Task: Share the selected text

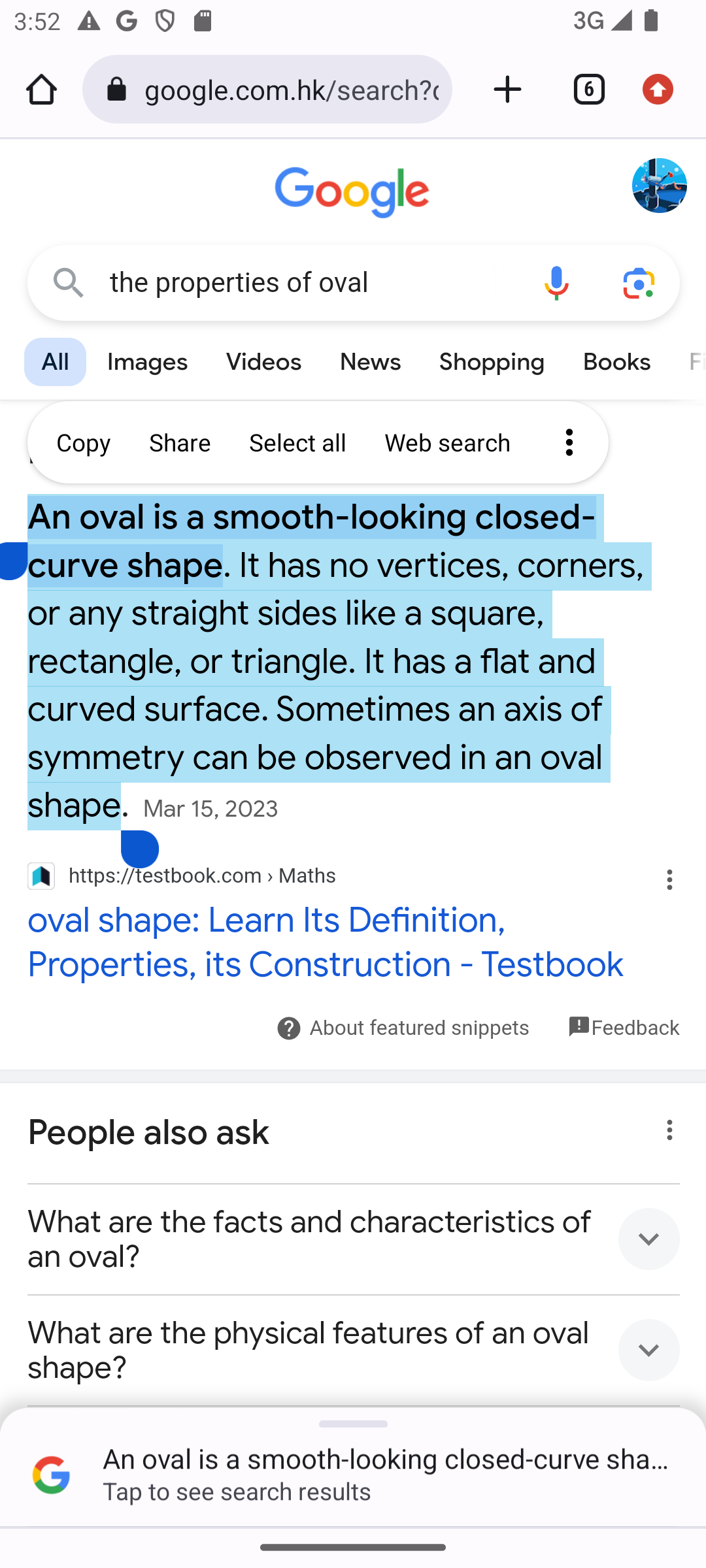Action: click(180, 444)
